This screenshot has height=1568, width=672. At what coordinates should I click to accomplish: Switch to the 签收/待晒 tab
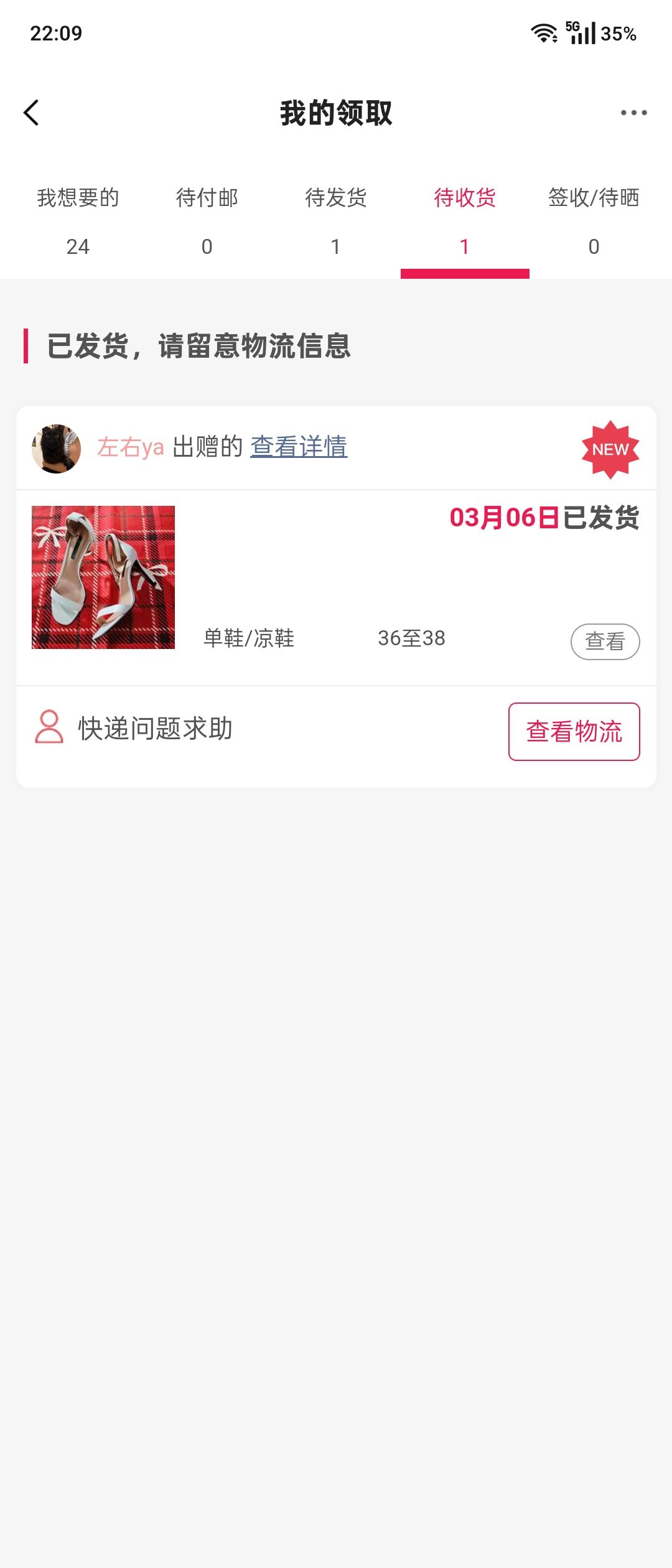594,221
